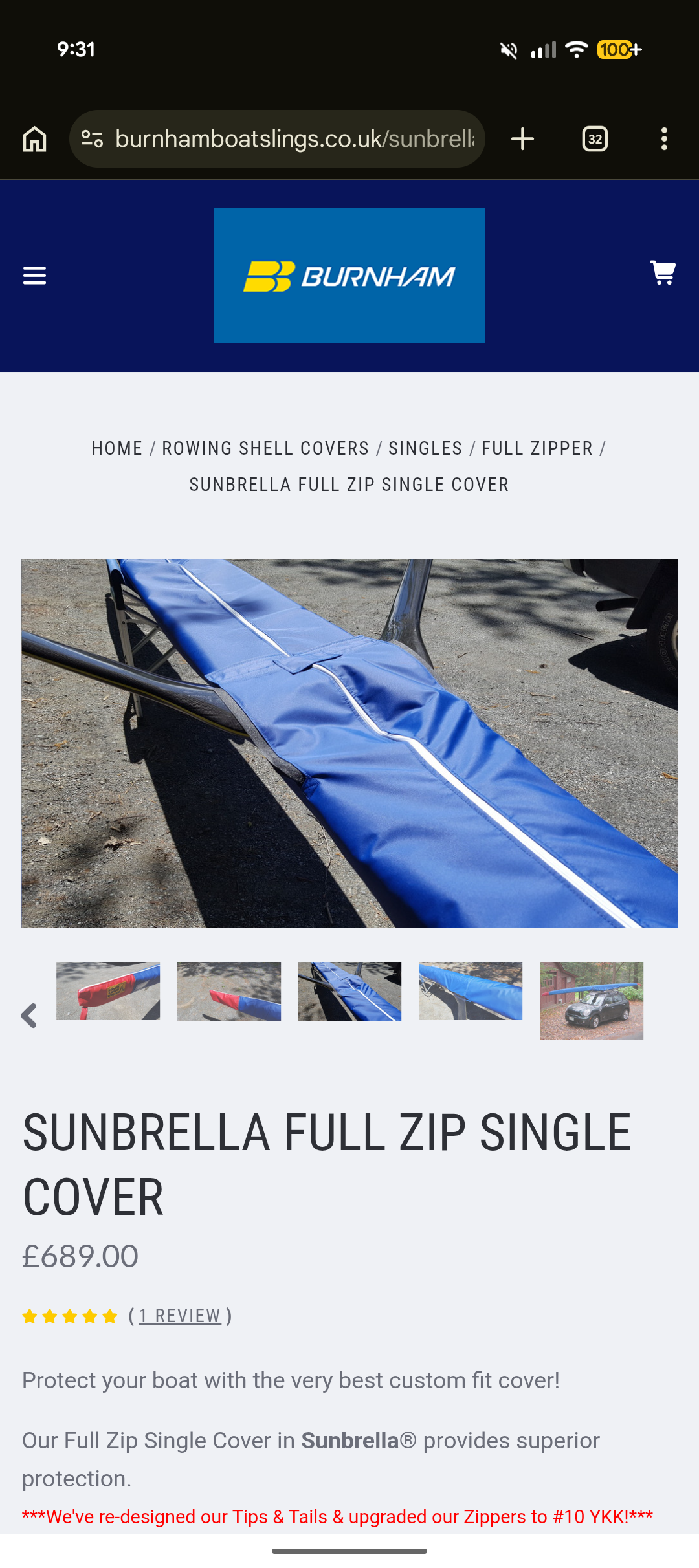This screenshot has height=1568, width=699.
Task: Tap the Burnham logo banner
Action: click(x=349, y=276)
